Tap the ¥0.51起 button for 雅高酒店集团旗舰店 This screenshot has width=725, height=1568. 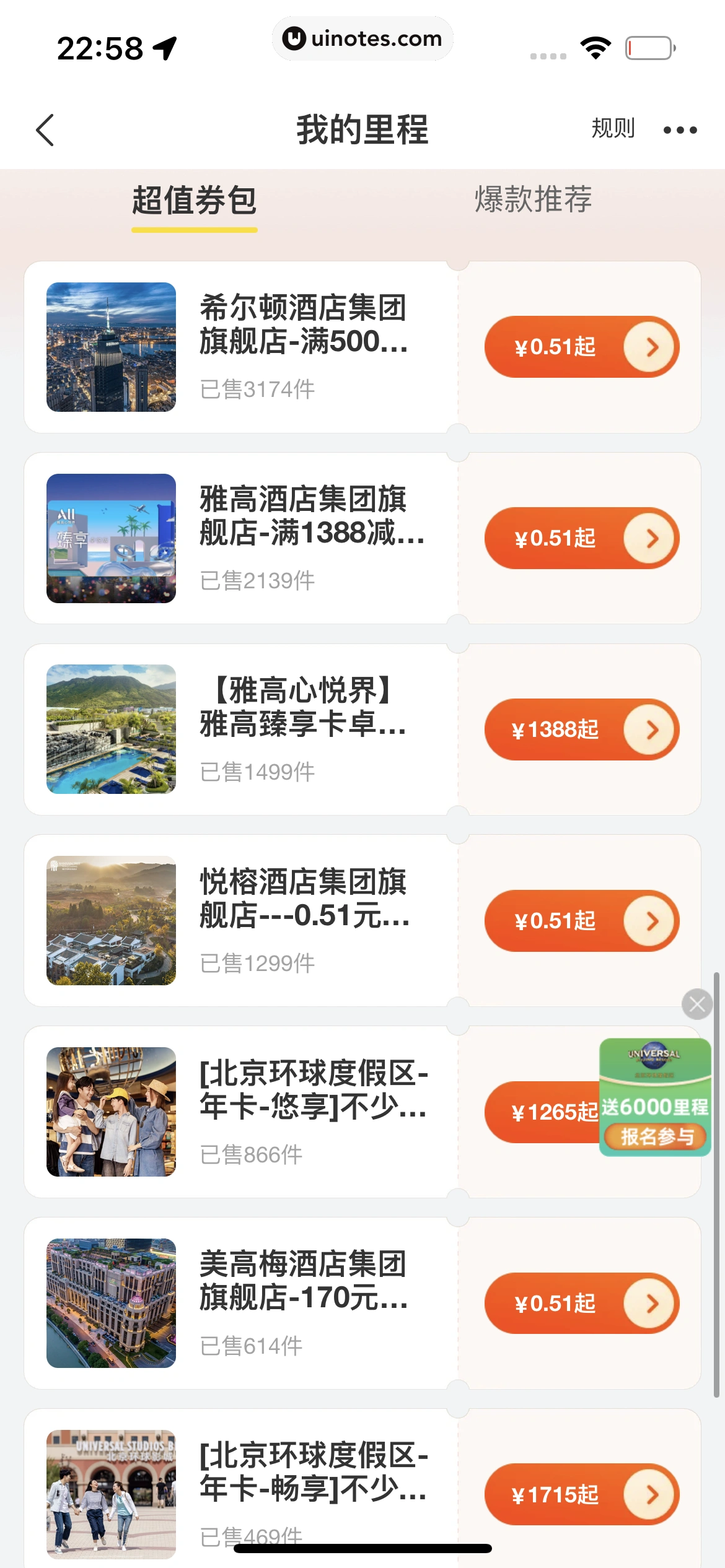point(581,538)
